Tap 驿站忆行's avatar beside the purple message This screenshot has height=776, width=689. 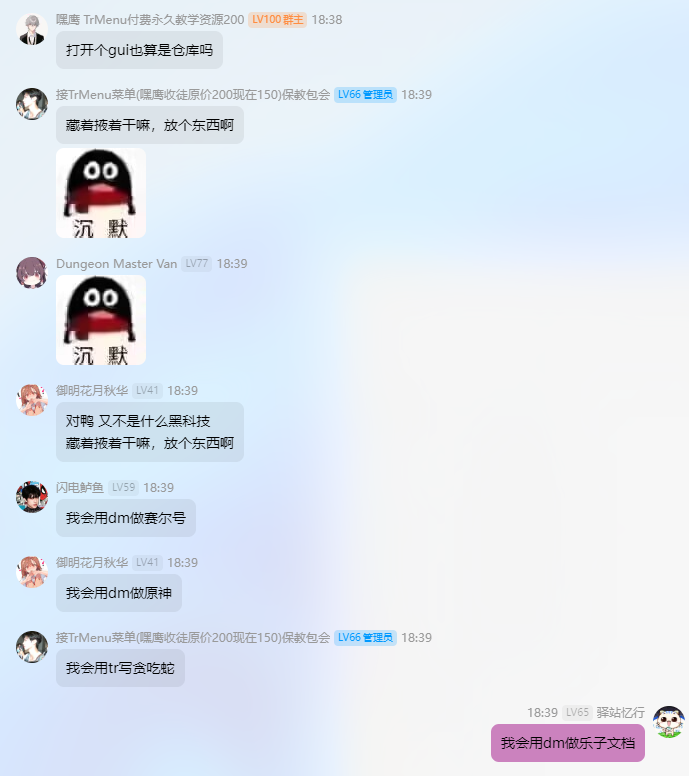coord(669,722)
